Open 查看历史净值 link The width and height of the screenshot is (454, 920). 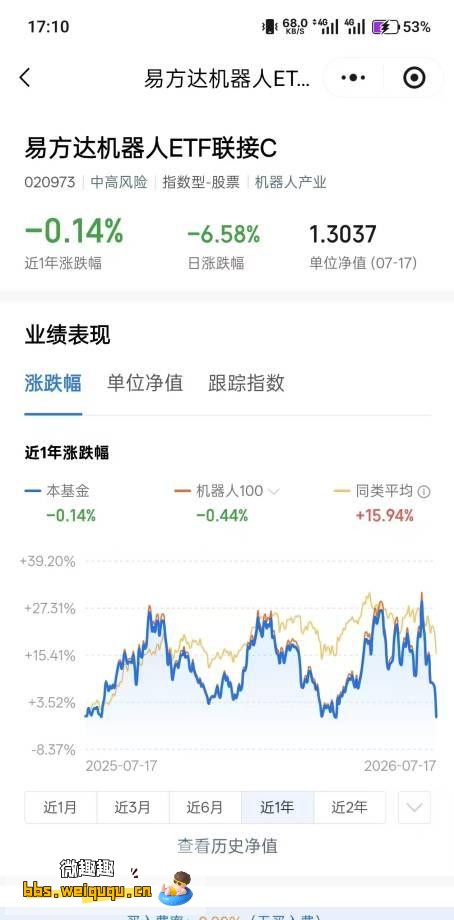227,845
